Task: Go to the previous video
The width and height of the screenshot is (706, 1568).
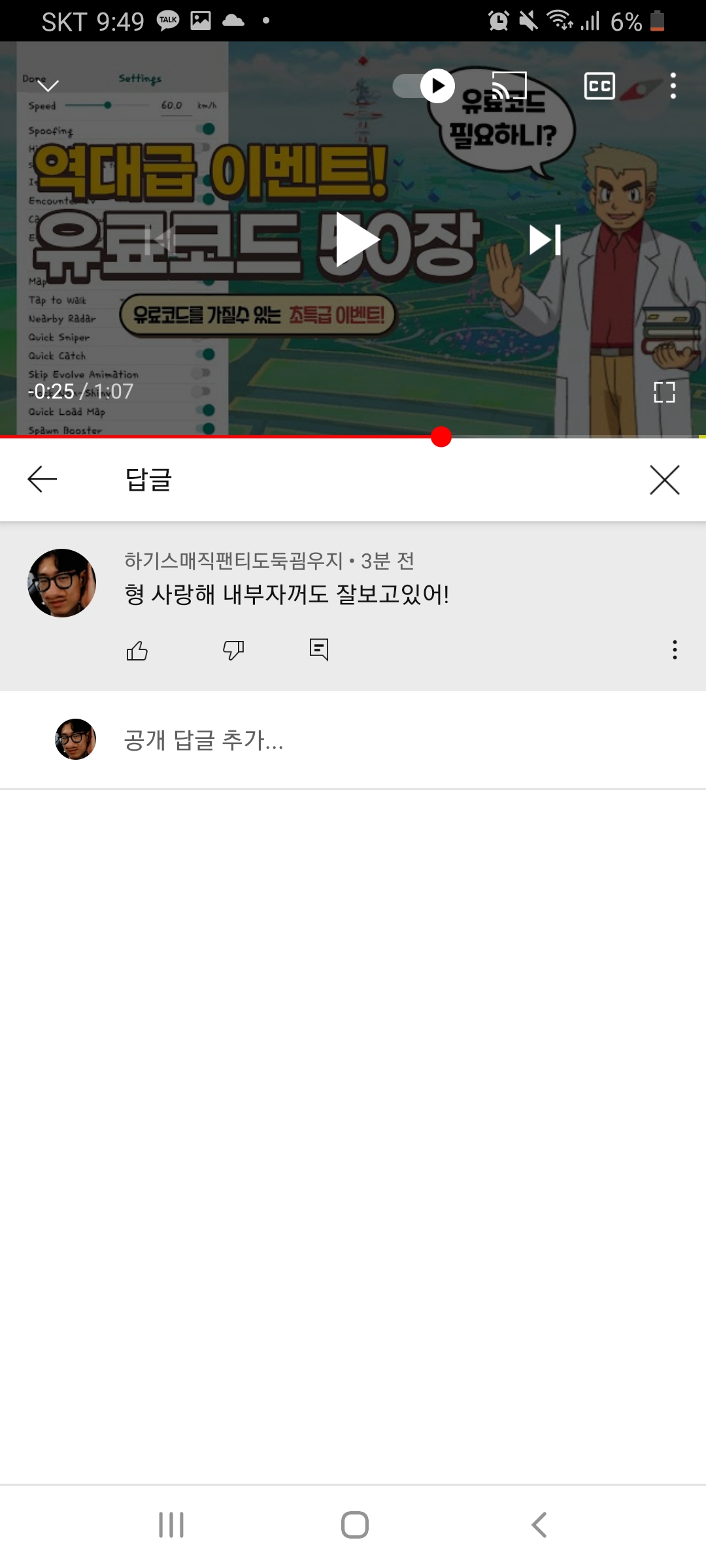Action: point(161,241)
